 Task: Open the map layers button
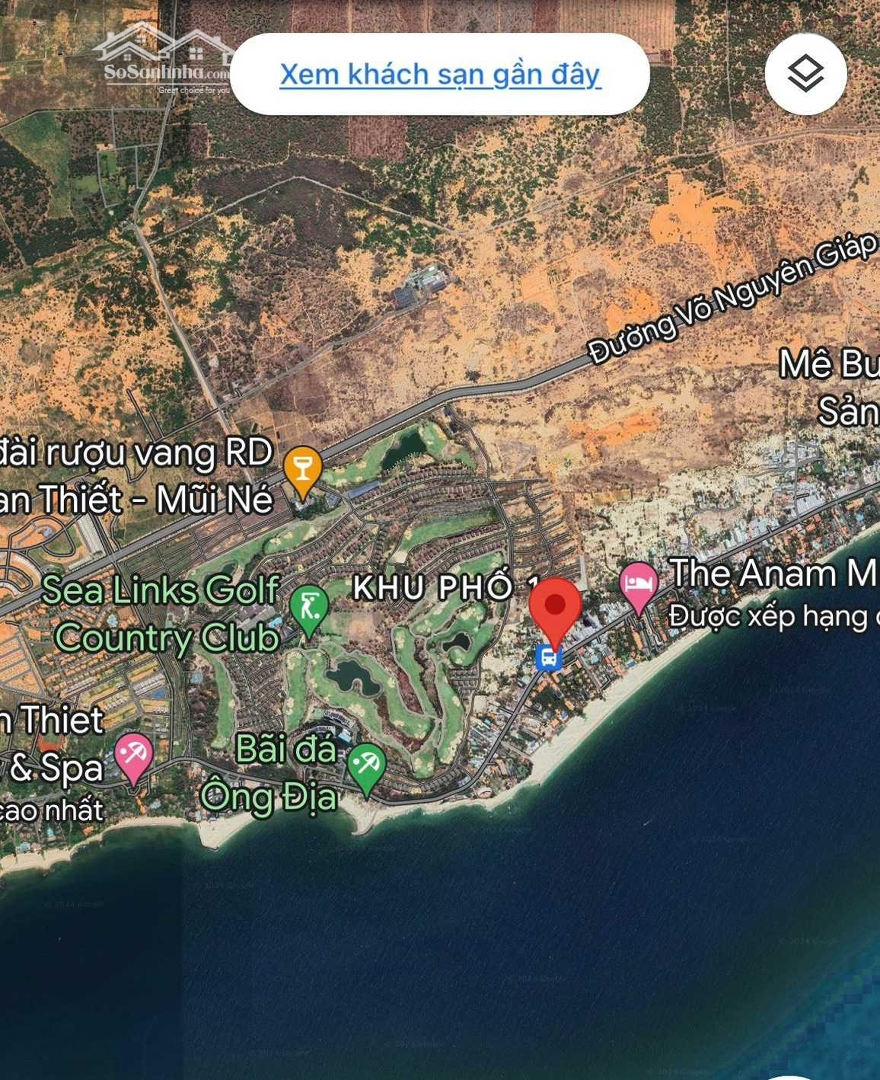(x=805, y=73)
